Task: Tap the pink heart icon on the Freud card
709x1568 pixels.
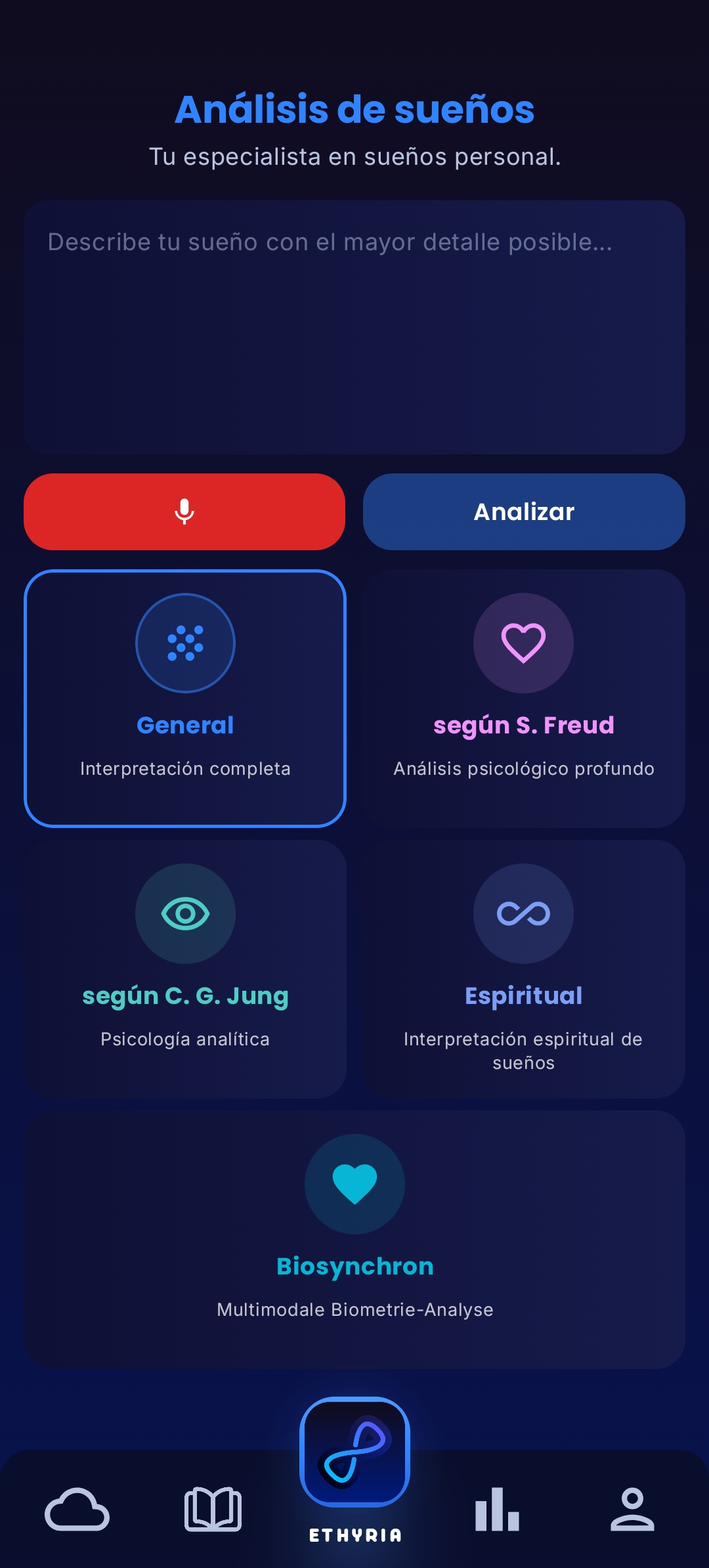Action: (x=524, y=643)
